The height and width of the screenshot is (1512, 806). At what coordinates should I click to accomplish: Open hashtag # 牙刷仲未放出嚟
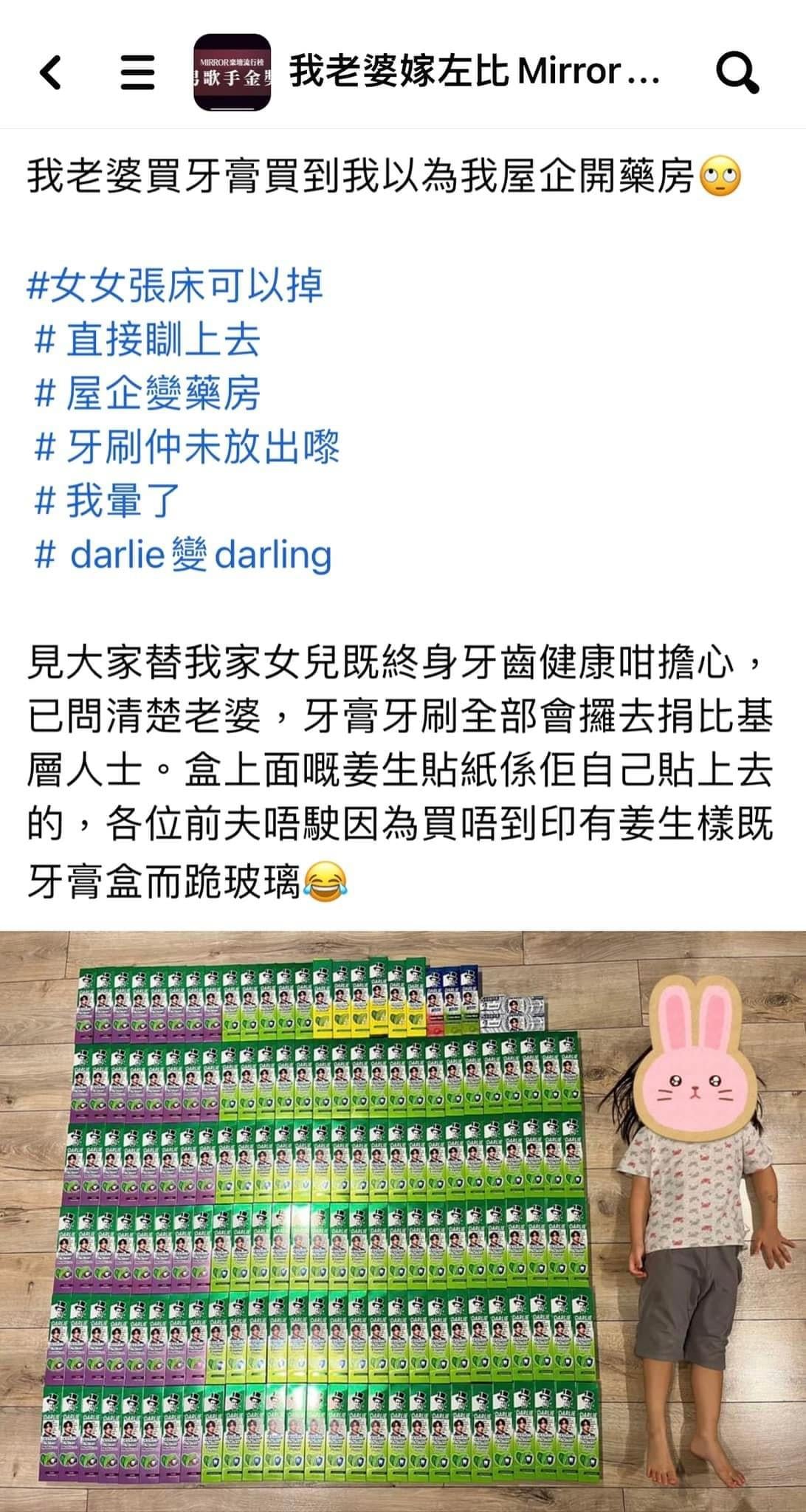coord(187,447)
